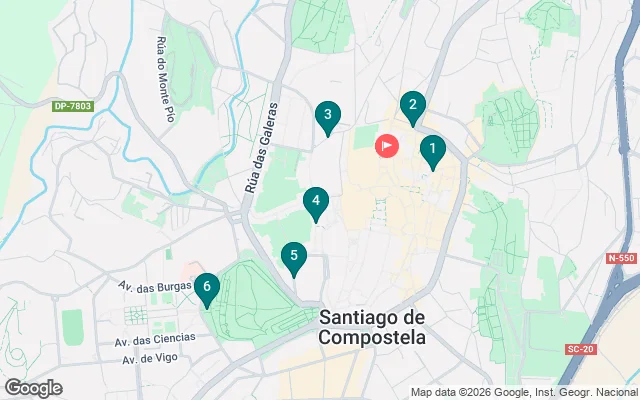Viewport: 640px width, 400px height.
Task: Select map marker number 1
Action: click(x=432, y=151)
